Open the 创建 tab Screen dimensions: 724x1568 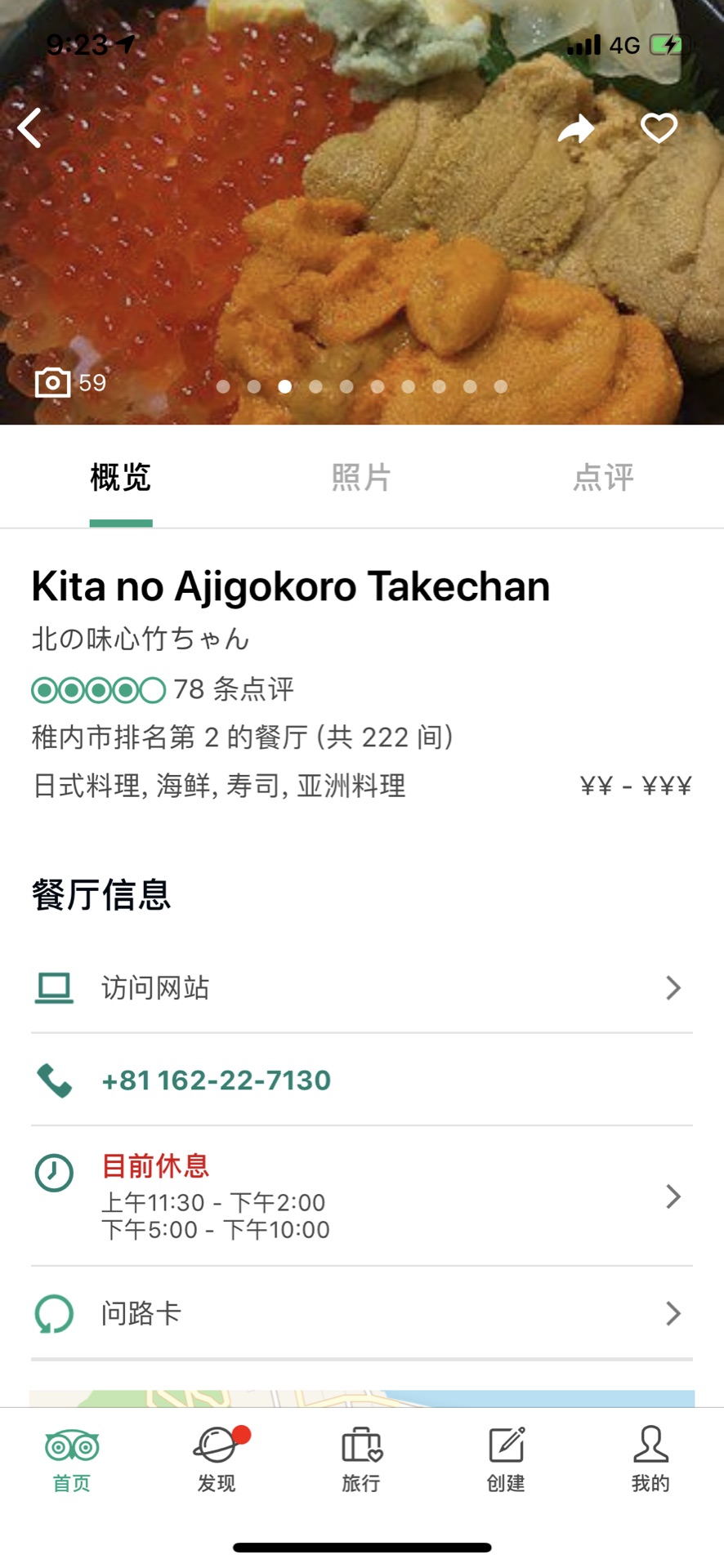tap(506, 1461)
